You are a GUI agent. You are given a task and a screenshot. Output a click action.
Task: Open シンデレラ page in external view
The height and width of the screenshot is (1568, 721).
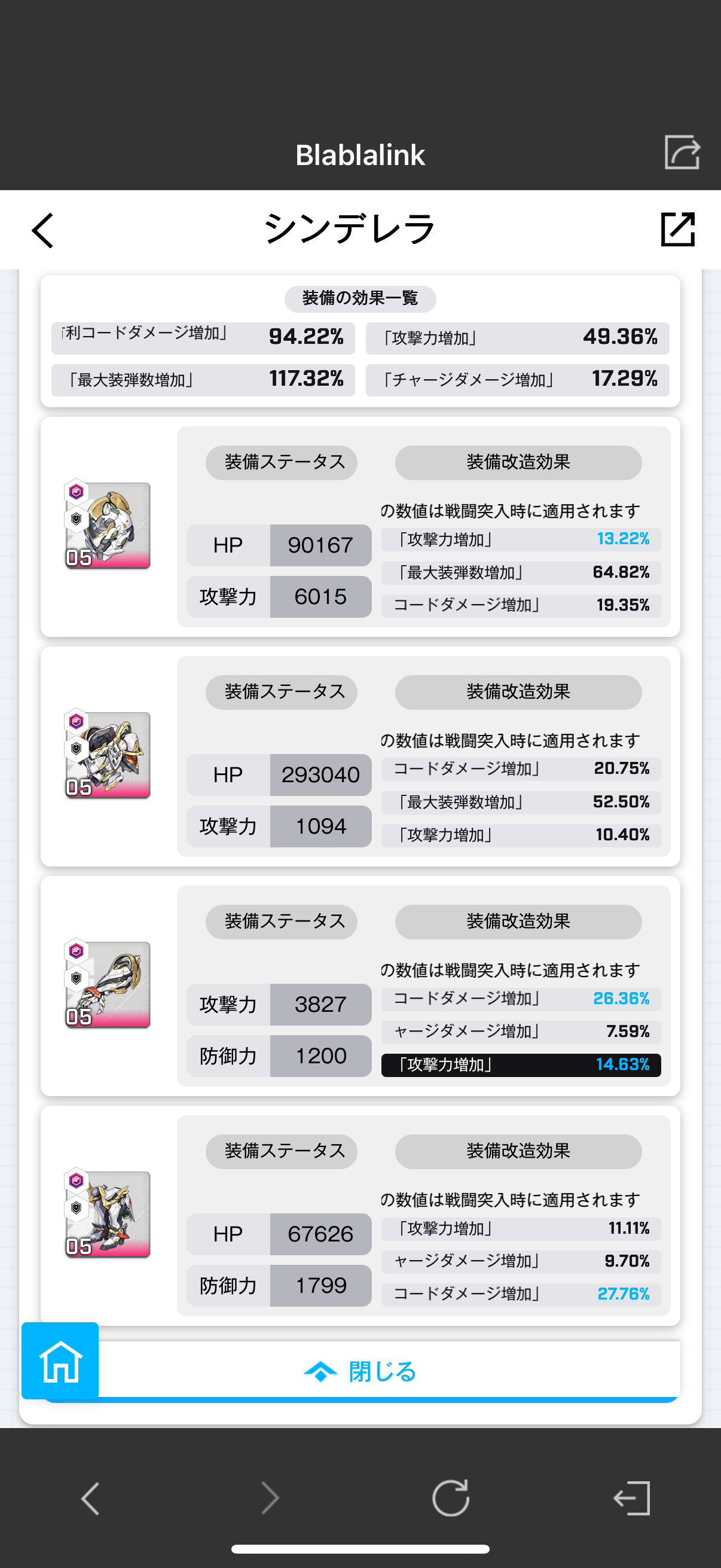point(677,230)
